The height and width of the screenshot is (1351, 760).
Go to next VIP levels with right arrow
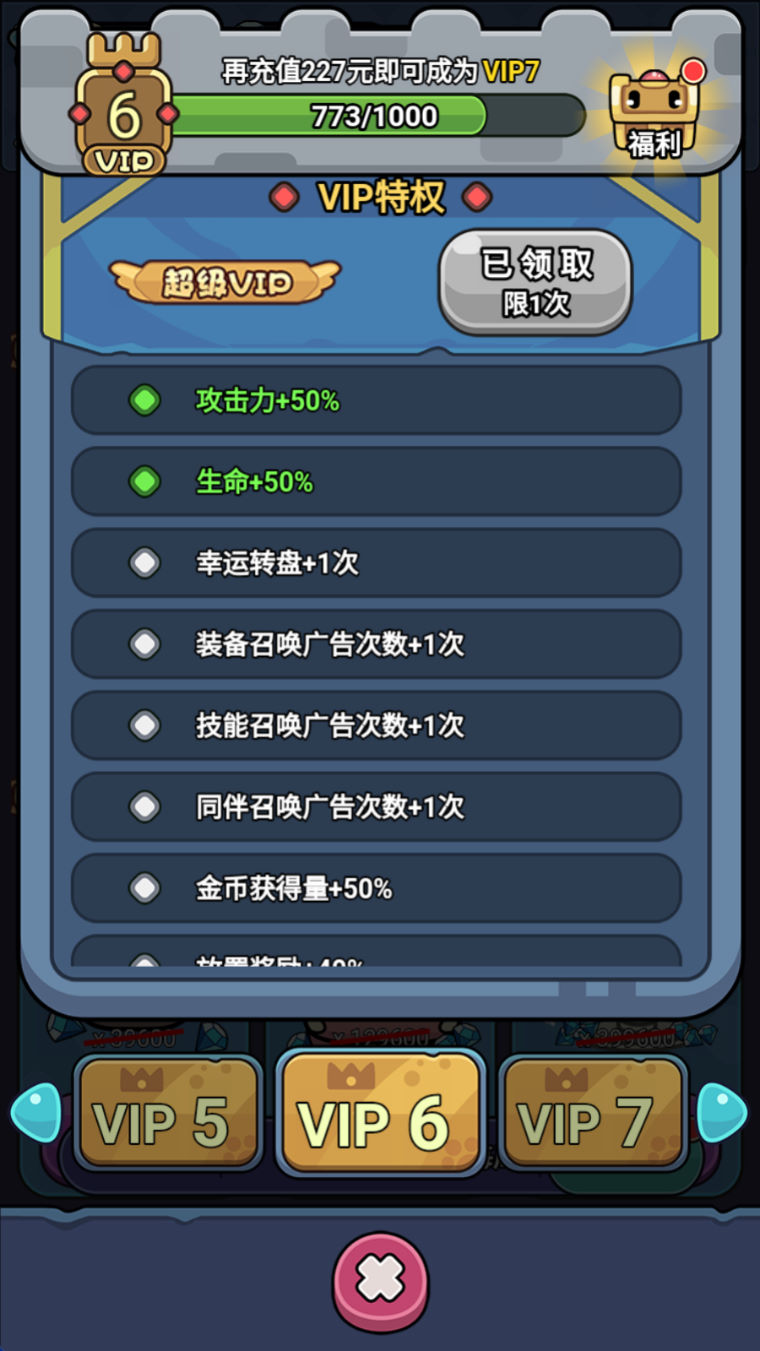click(x=722, y=1112)
